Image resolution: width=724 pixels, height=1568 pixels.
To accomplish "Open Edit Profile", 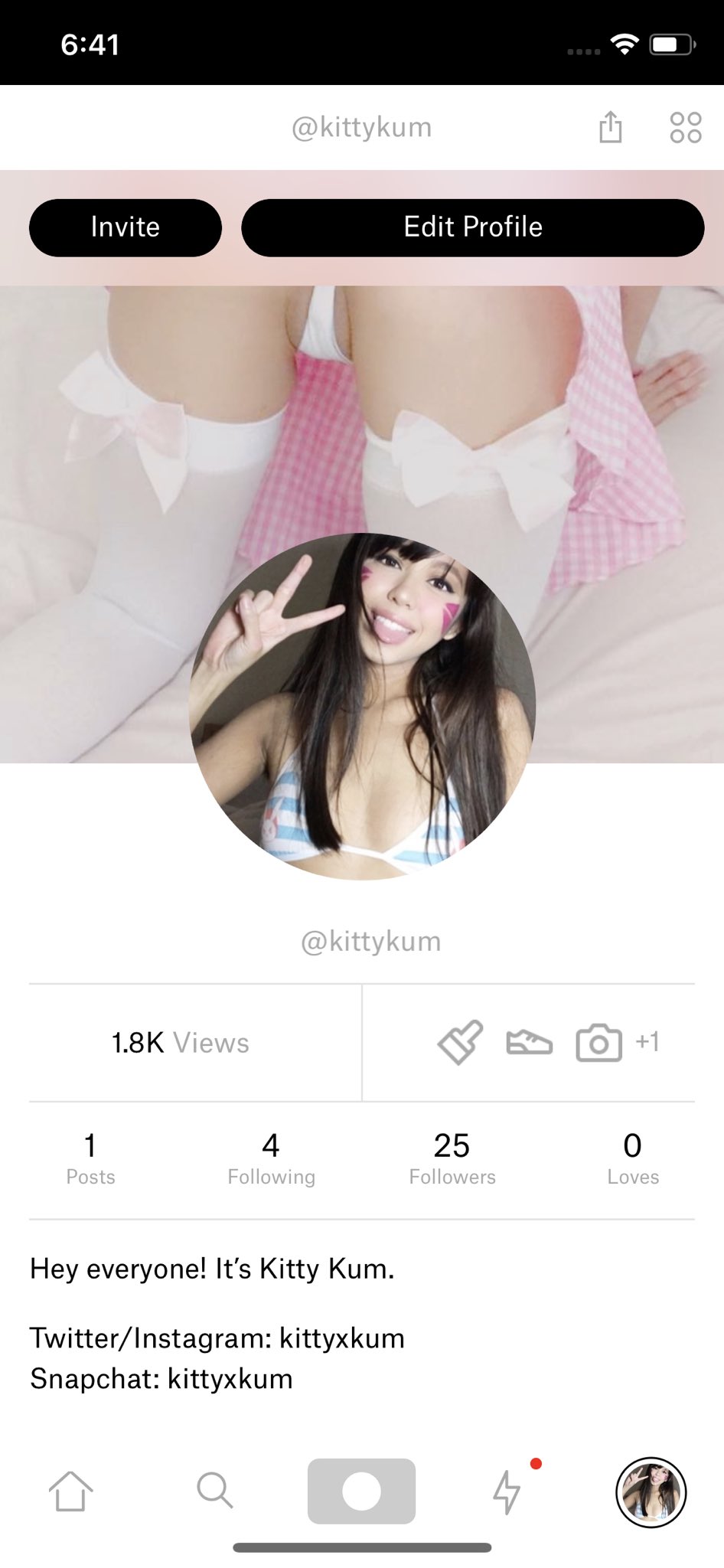I will 472,227.
